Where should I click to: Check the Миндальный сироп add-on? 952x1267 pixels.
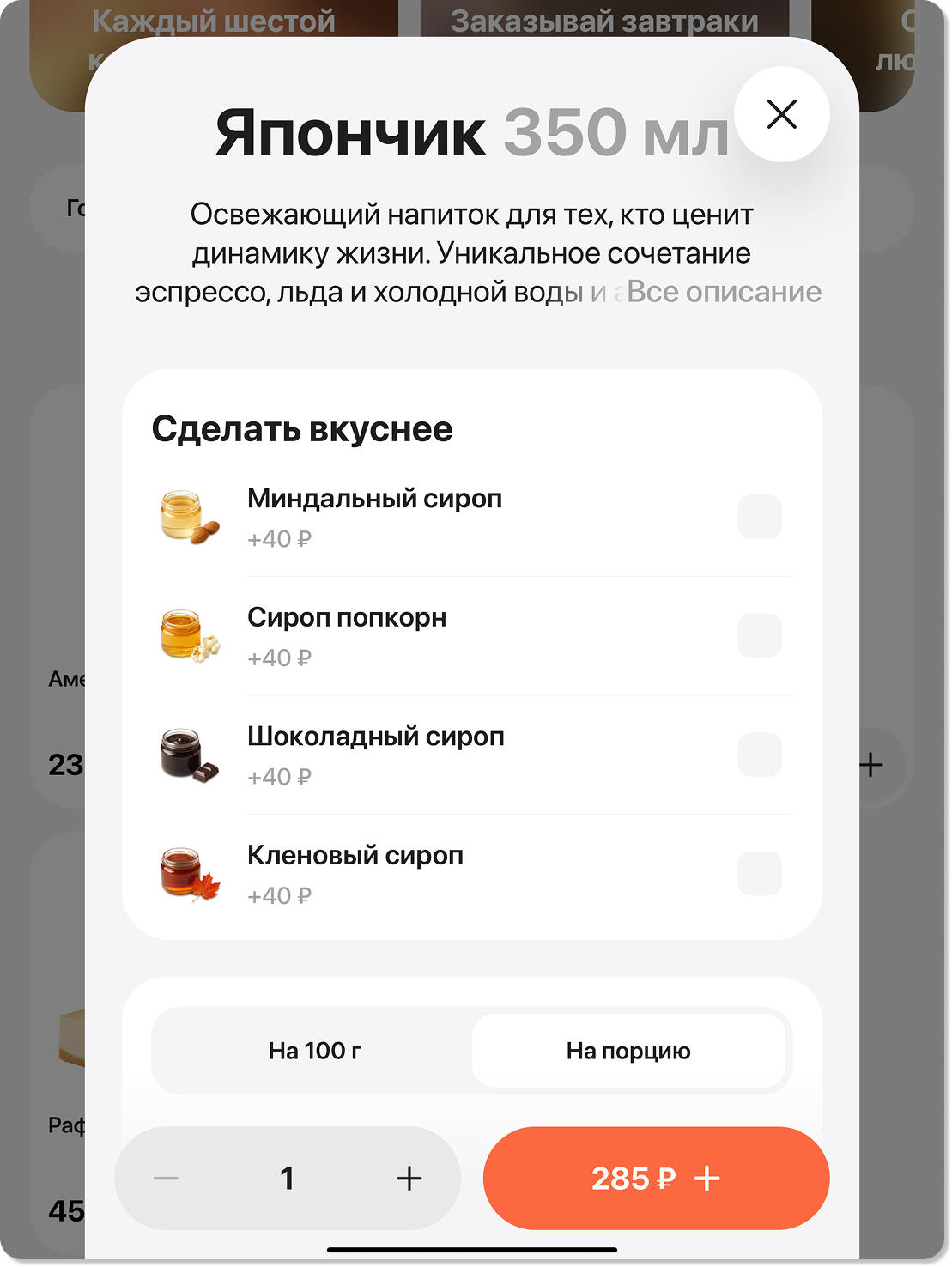pos(759,517)
